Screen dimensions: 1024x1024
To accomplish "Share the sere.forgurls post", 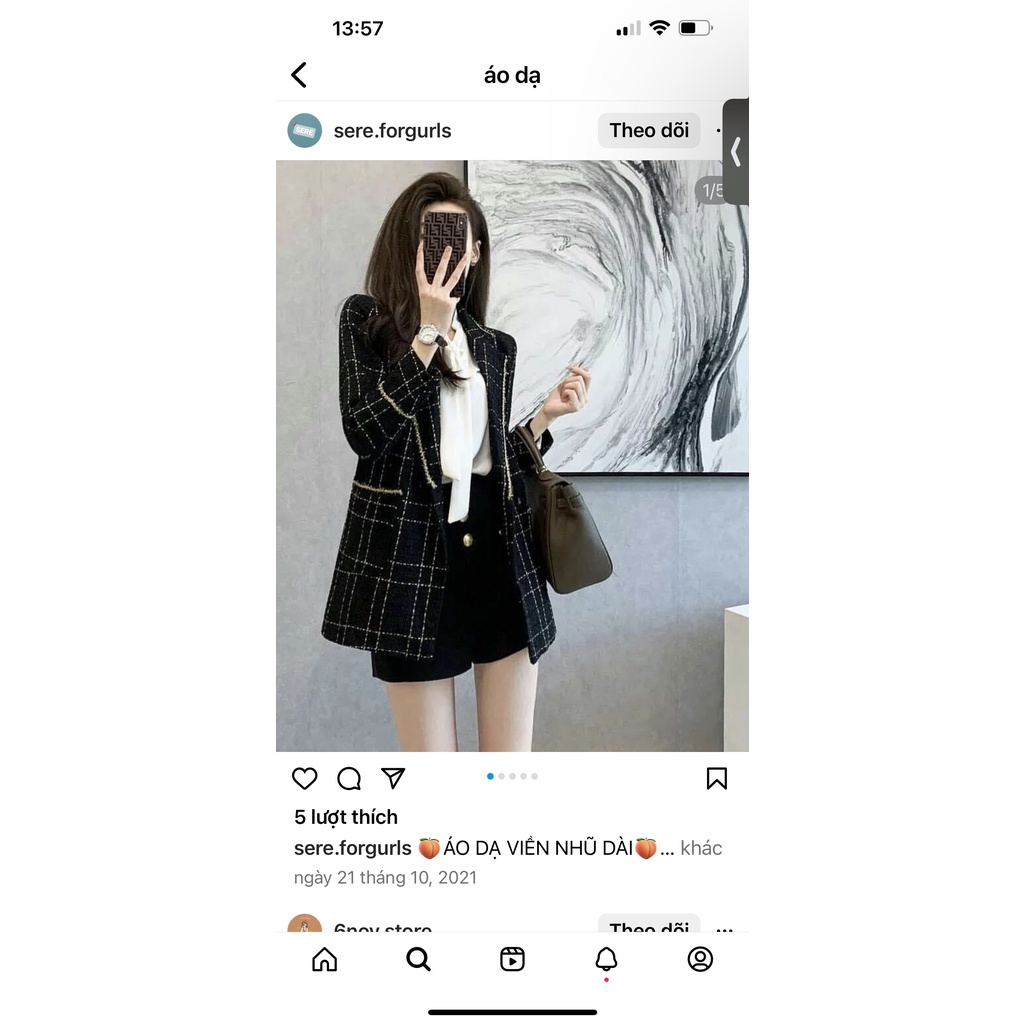I will coord(393,778).
